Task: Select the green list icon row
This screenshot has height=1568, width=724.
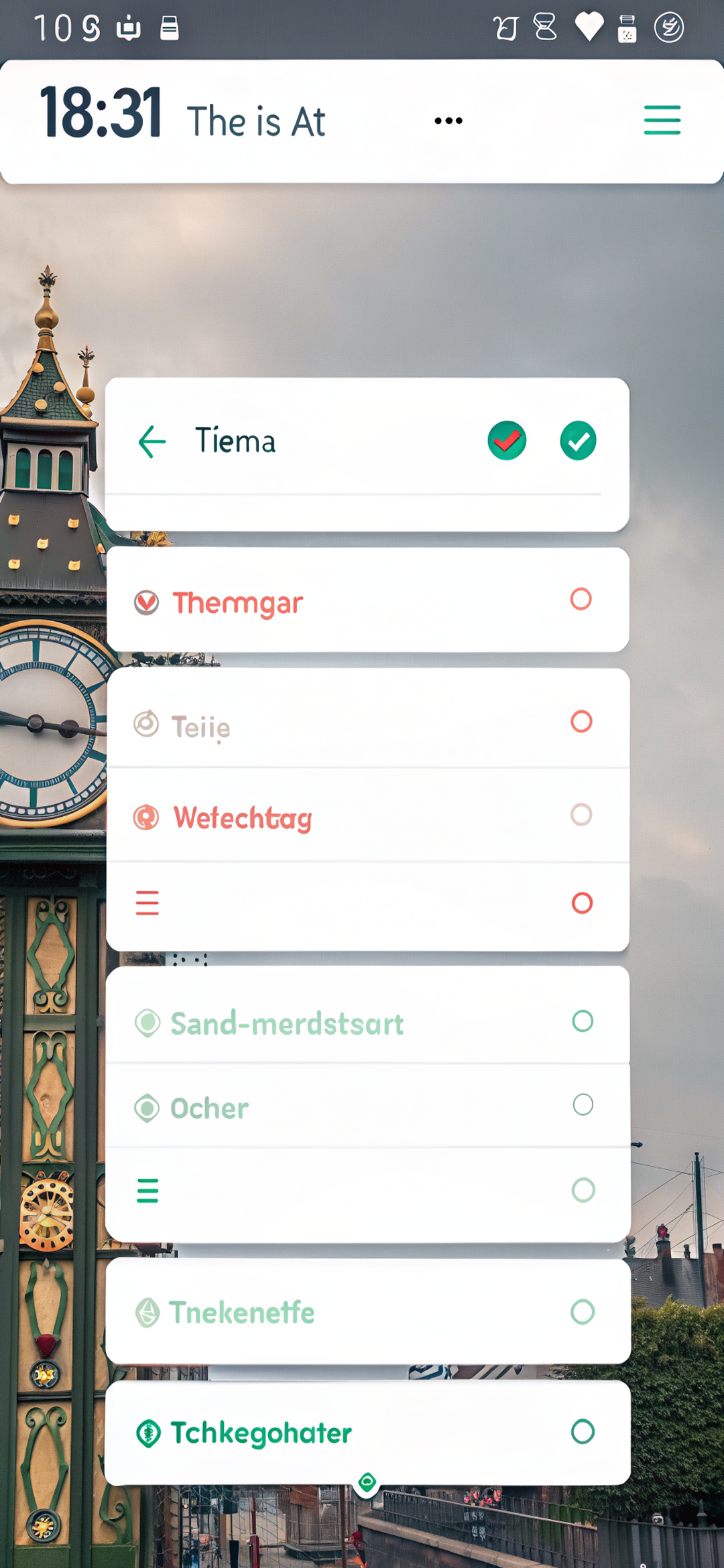Action: pos(583,1190)
